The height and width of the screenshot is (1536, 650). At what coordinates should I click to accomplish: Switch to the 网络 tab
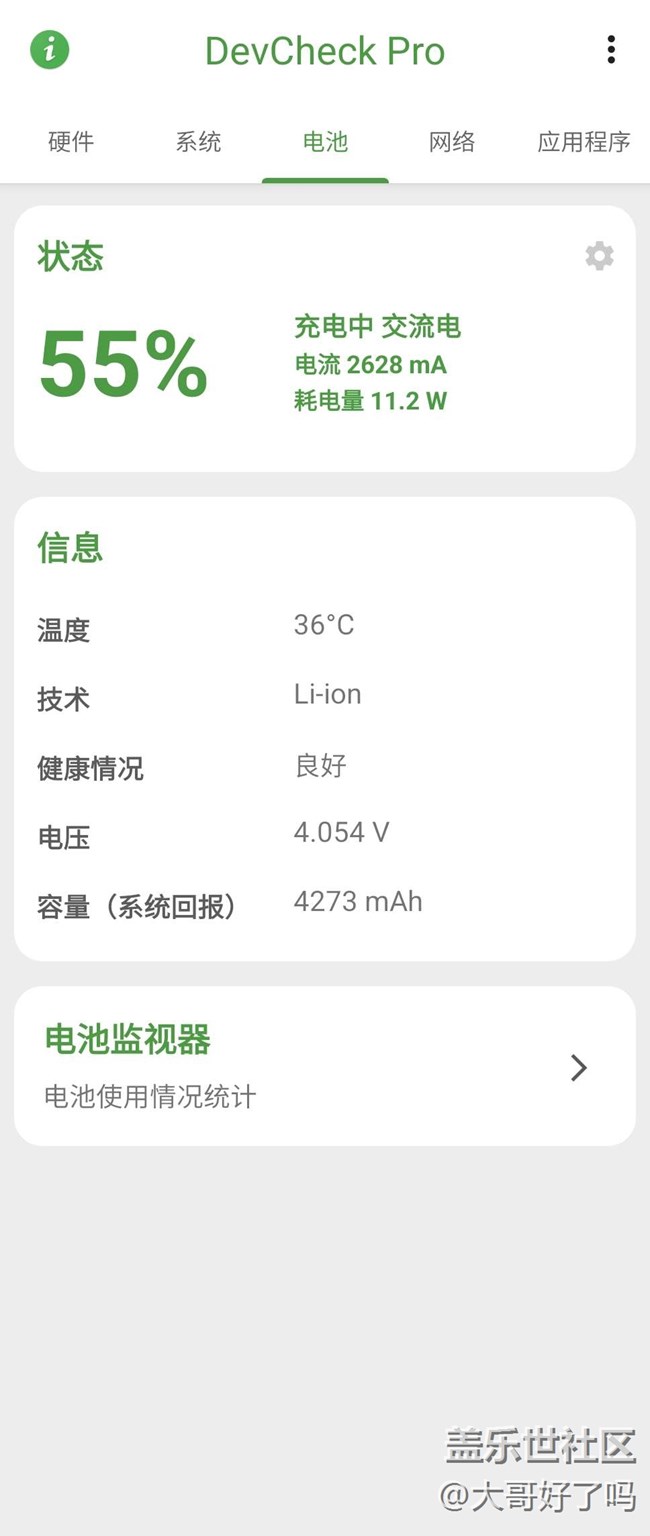pos(452,142)
